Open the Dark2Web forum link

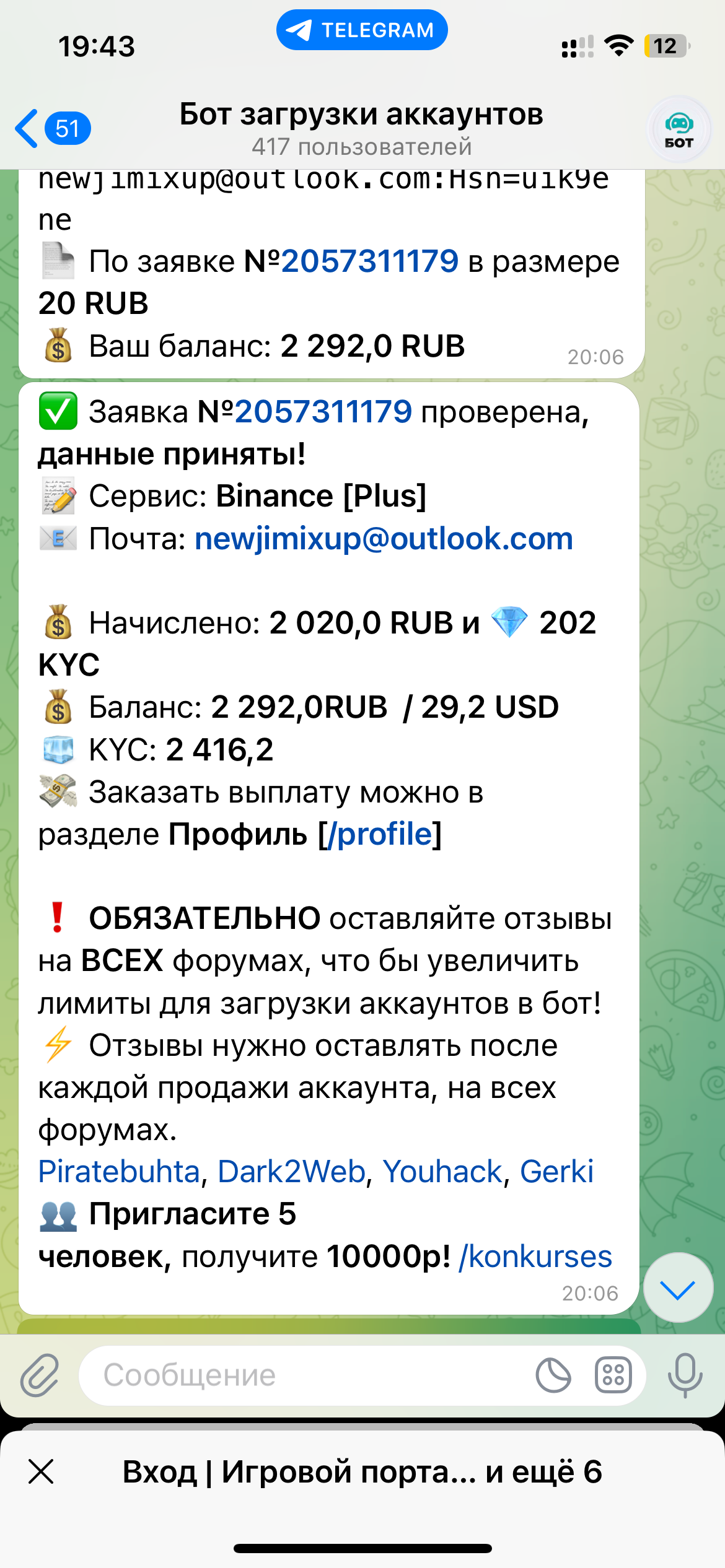coord(292,1172)
